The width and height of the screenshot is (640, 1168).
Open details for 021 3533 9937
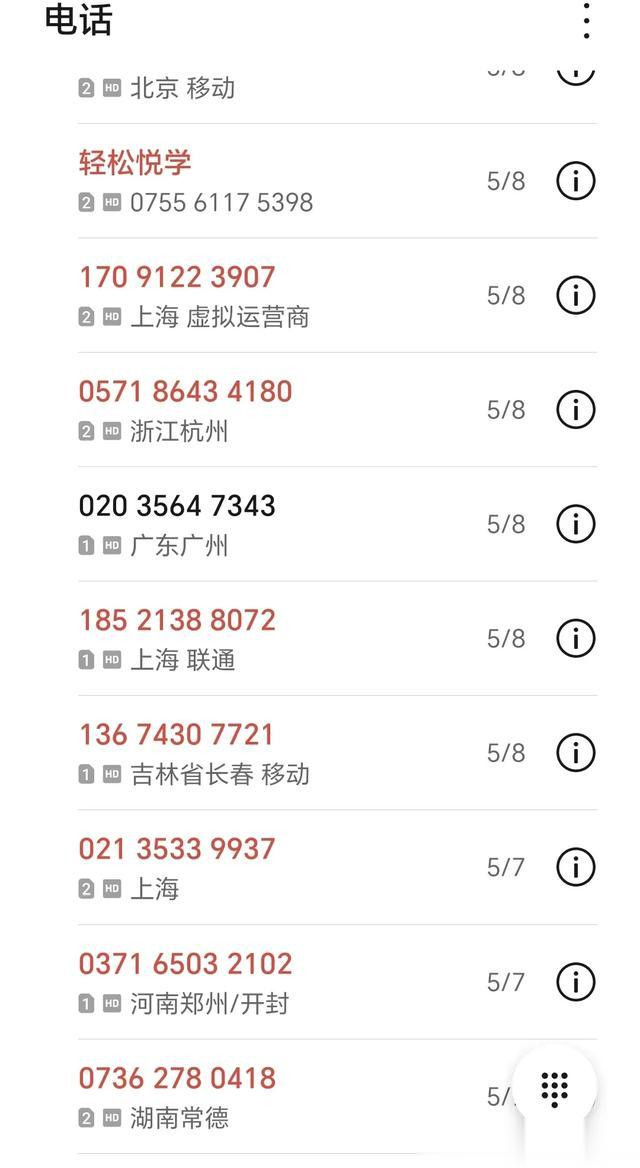576,867
